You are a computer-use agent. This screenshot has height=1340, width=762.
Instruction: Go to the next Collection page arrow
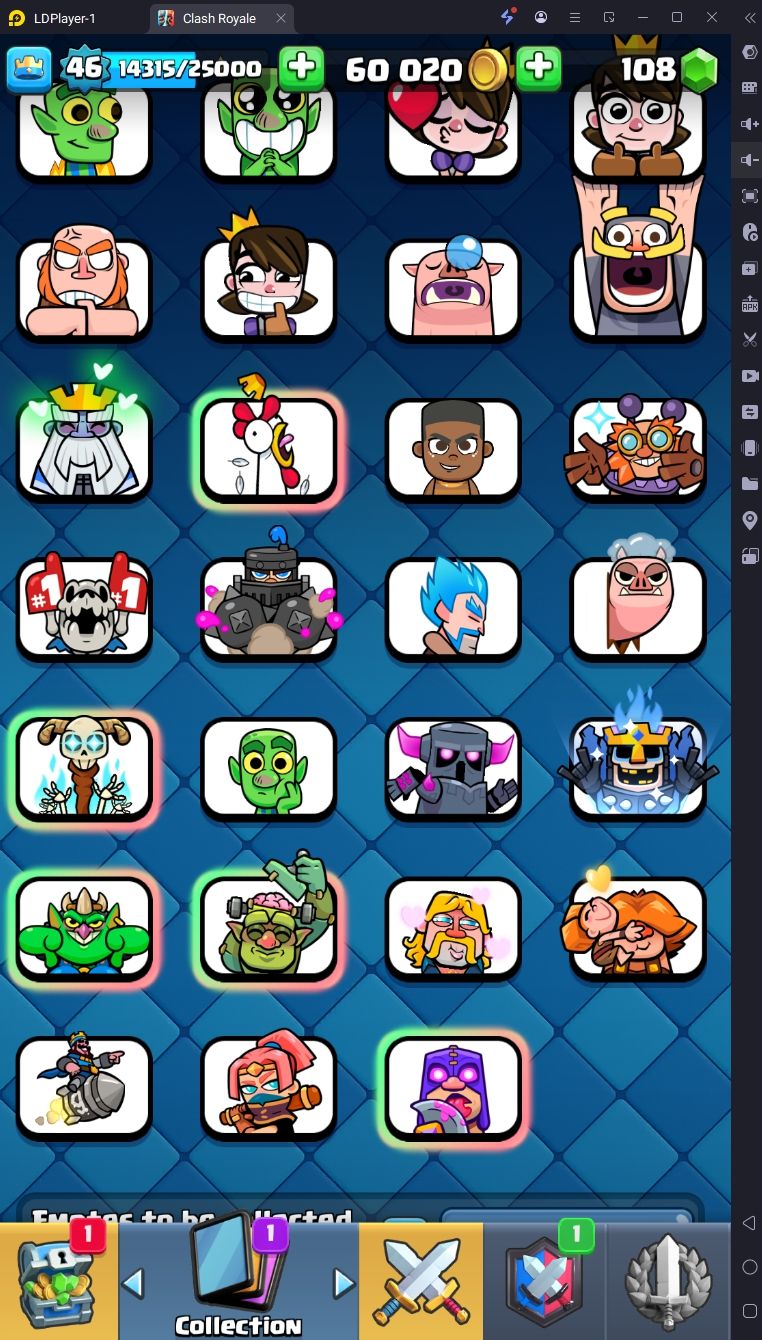coord(343,1282)
